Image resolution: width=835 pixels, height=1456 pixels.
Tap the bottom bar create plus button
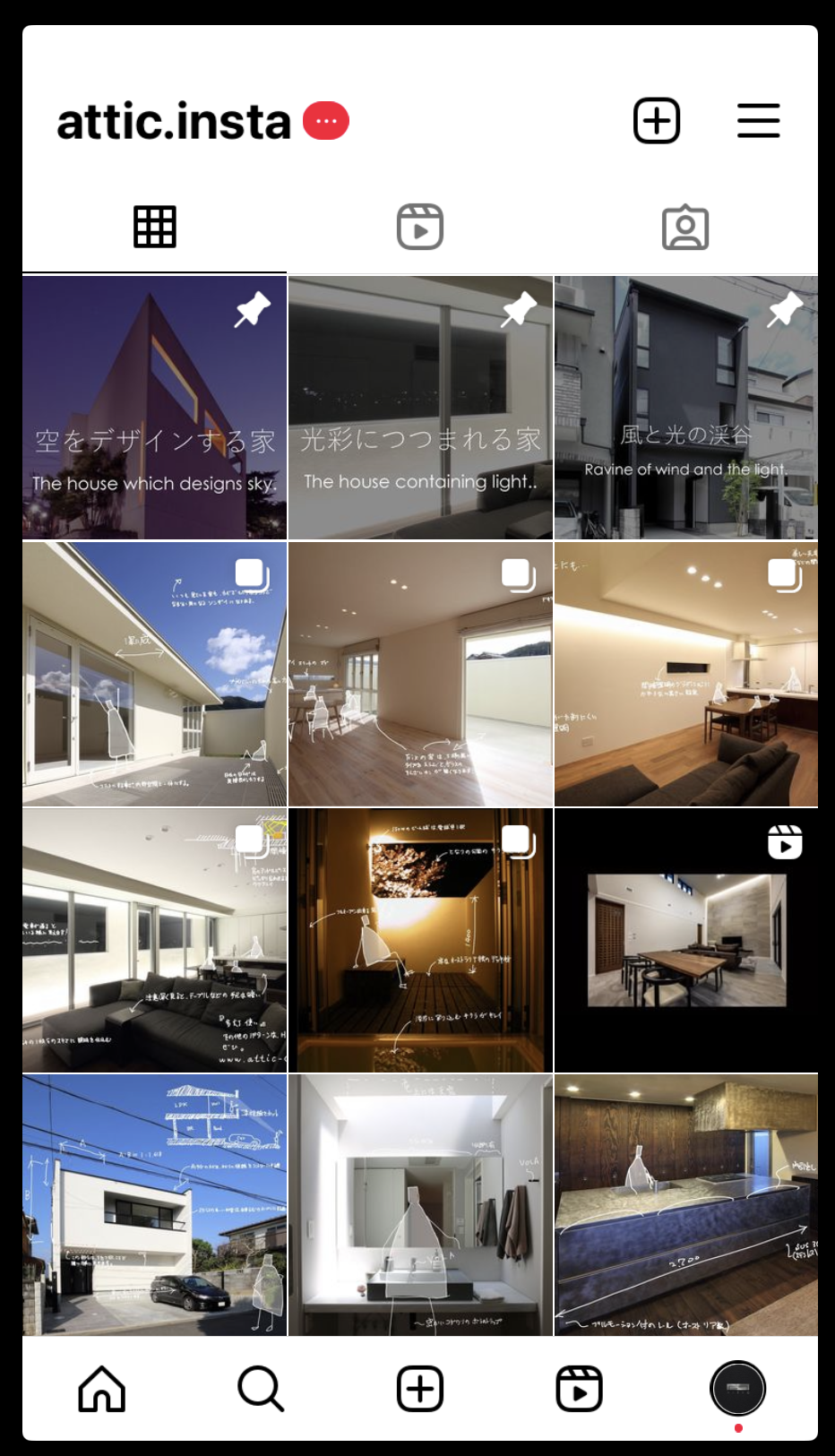click(x=420, y=1389)
